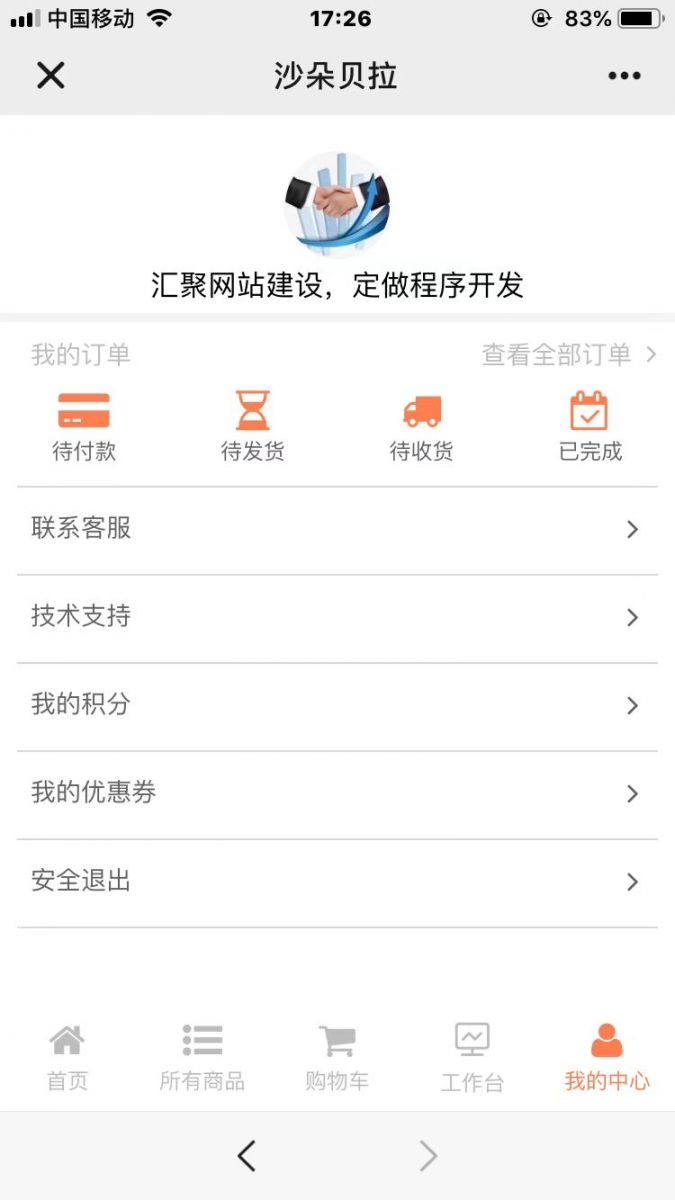View 我的优惠券 coupons
Image resolution: width=675 pixels, height=1200 pixels.
click(x=337, y=793)
